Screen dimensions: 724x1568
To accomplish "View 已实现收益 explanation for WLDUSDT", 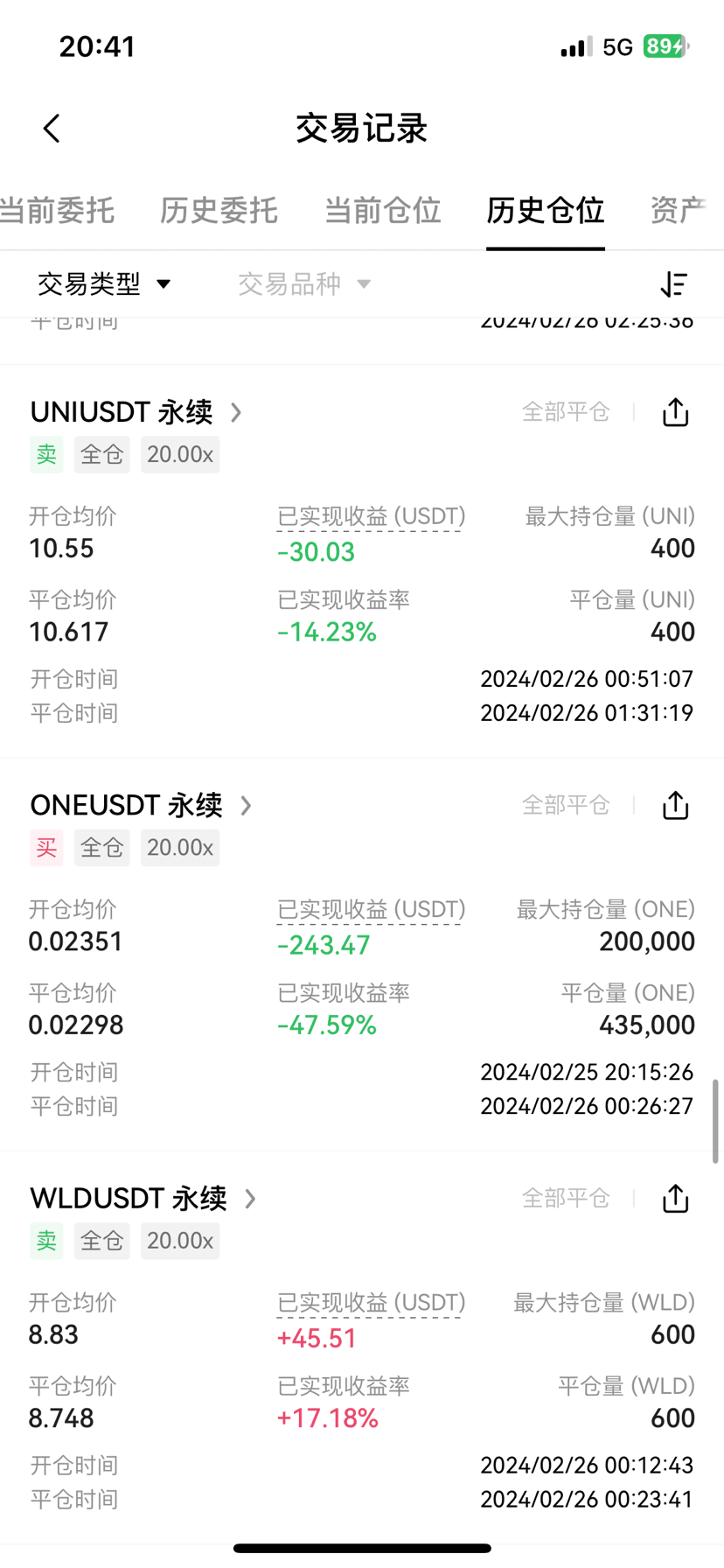I will tap(371, 1303).
